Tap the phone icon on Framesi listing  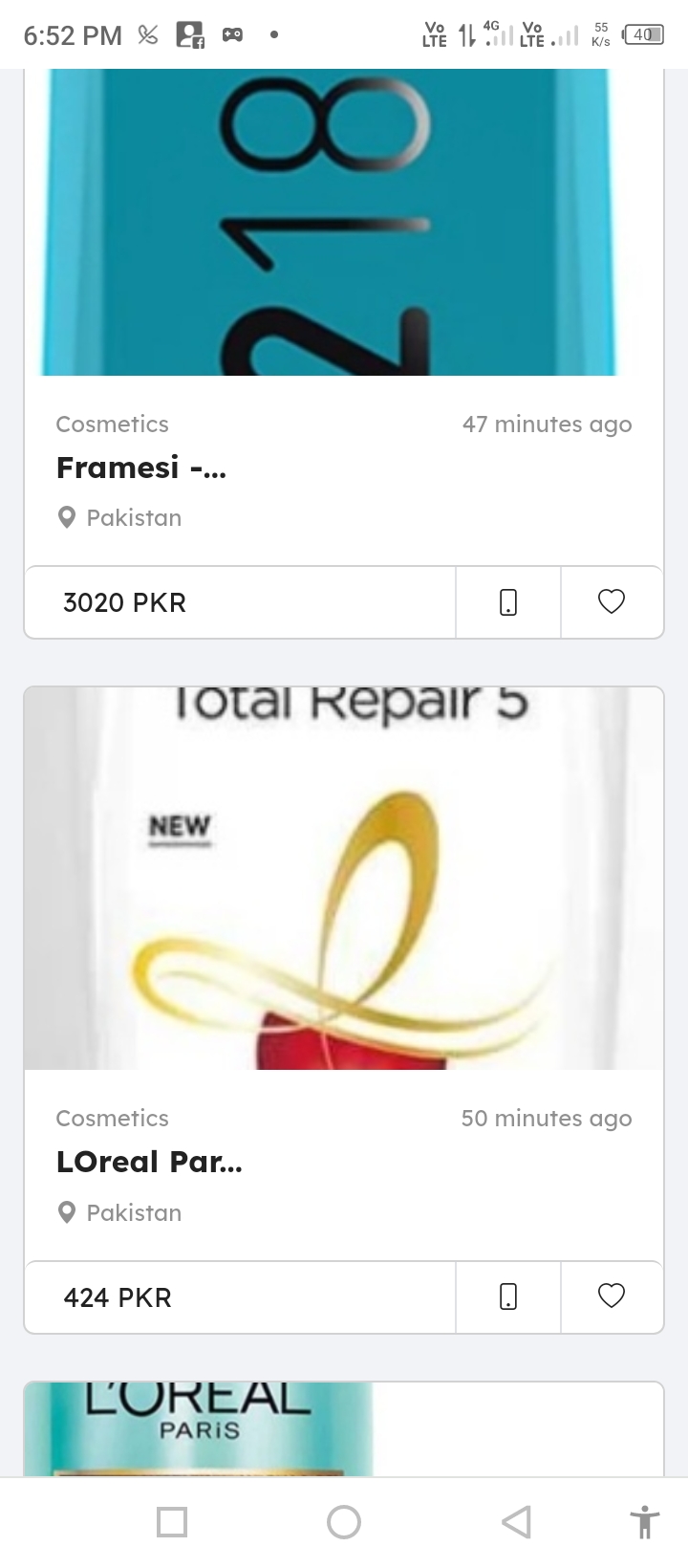pos(508,602)
